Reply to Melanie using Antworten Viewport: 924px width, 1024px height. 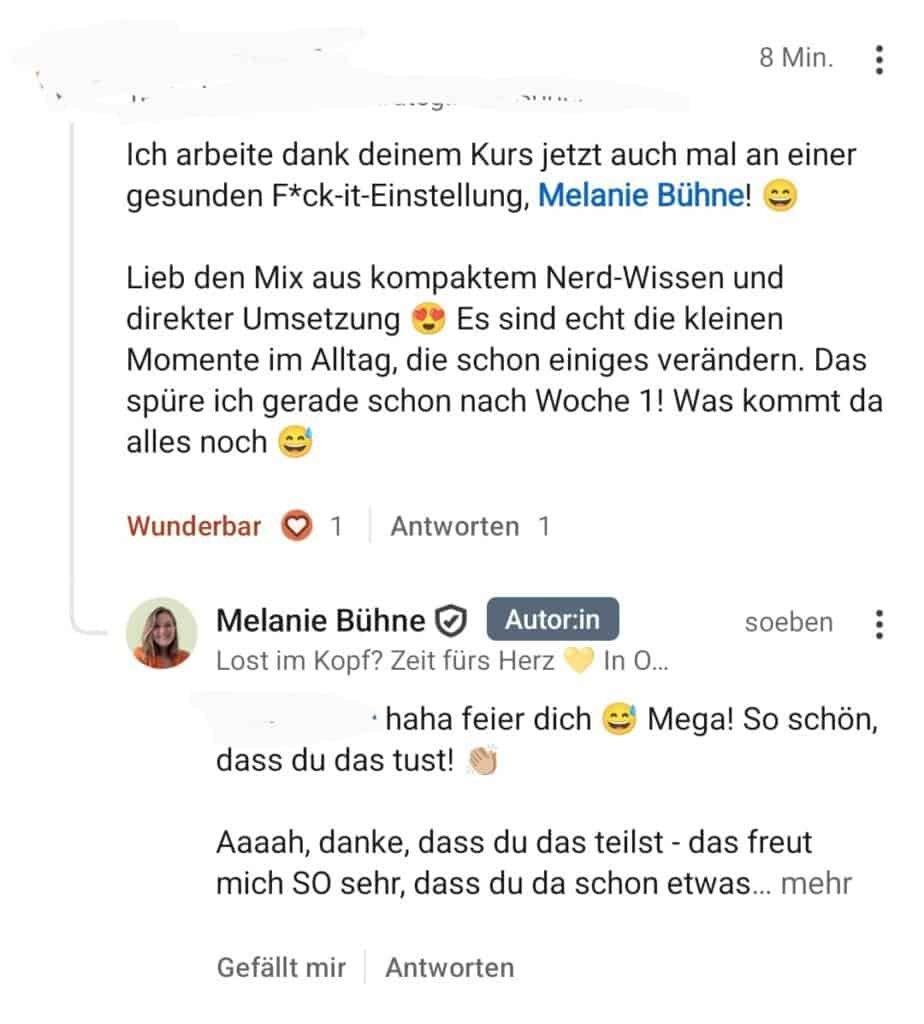click(x=449, y=967)
